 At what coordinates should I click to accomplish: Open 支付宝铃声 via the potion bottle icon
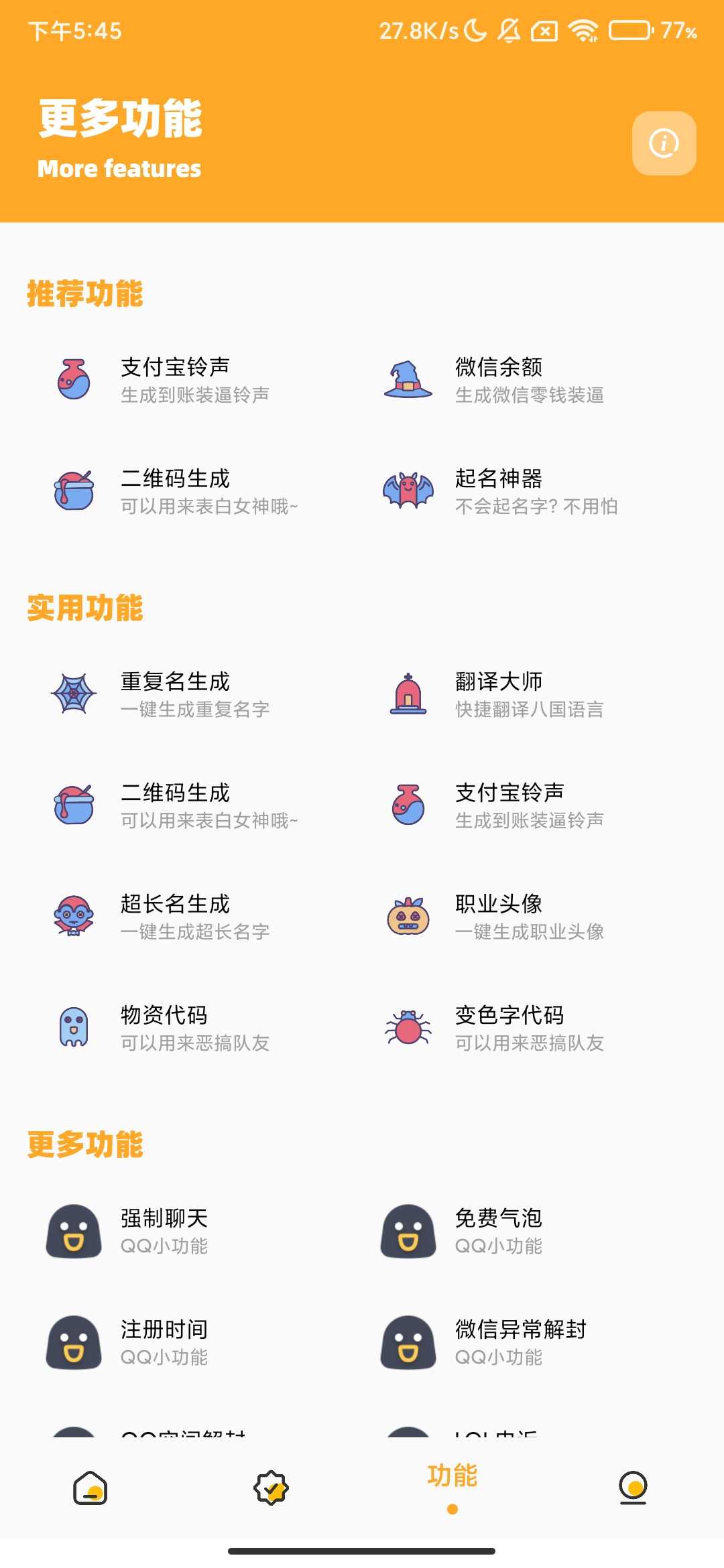72,379
